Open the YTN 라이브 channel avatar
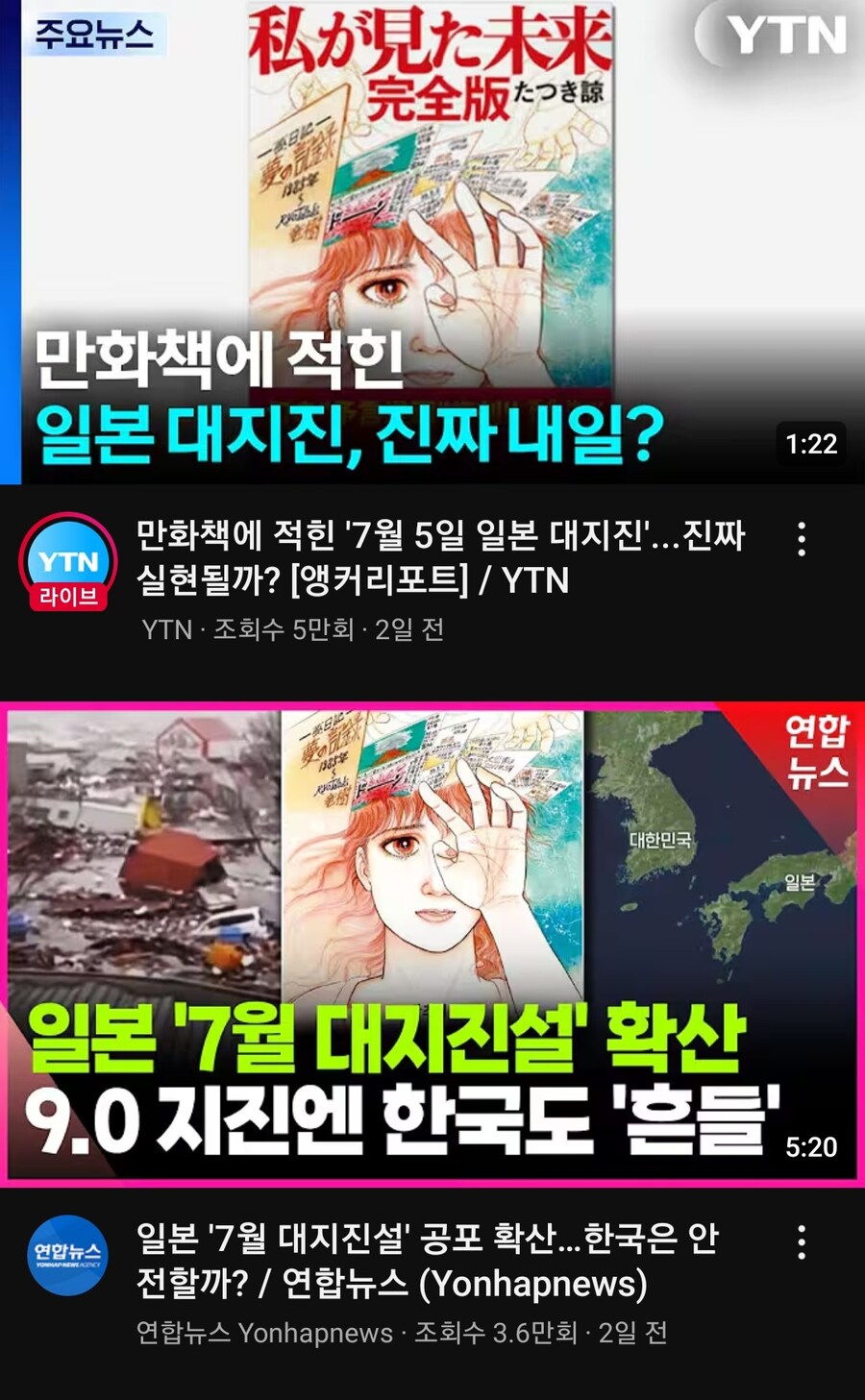Image resolution: width=865 pixels, height=1400 pixels. 68,563
